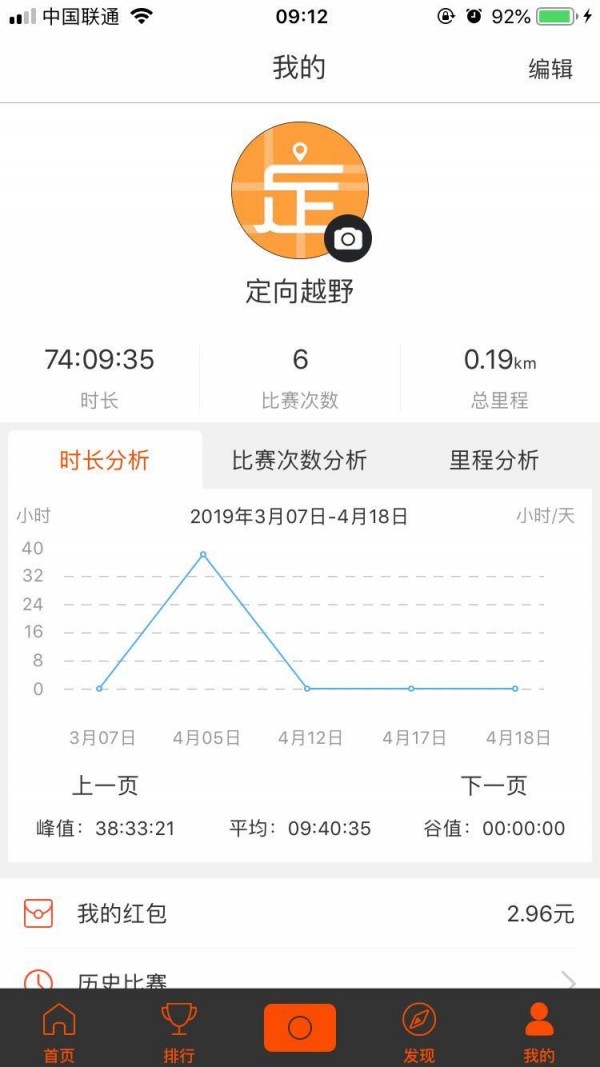Change avatar with the camera icon

[348, 237]
